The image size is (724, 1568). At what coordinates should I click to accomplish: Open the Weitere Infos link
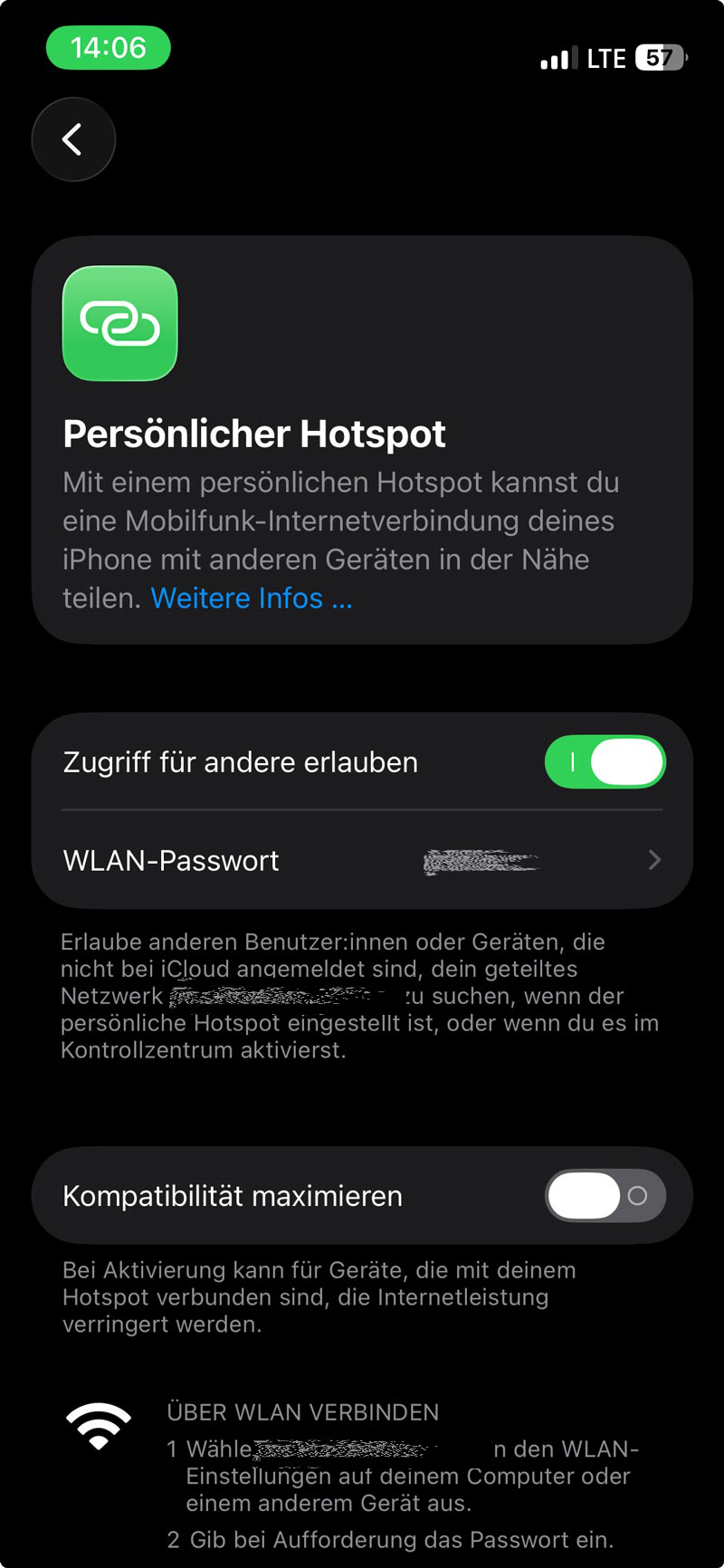(251, 598)
